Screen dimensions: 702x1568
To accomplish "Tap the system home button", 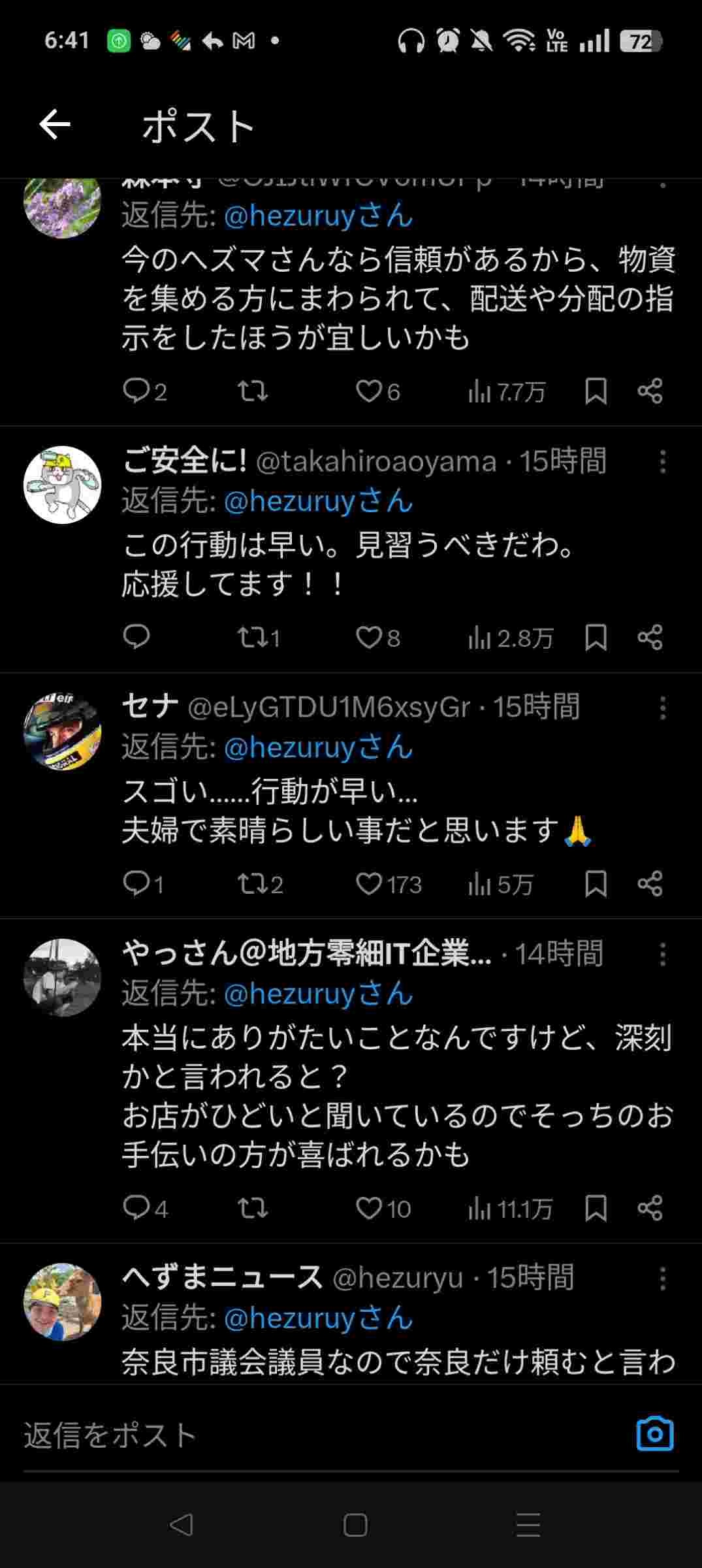I will click(355, 1525).
